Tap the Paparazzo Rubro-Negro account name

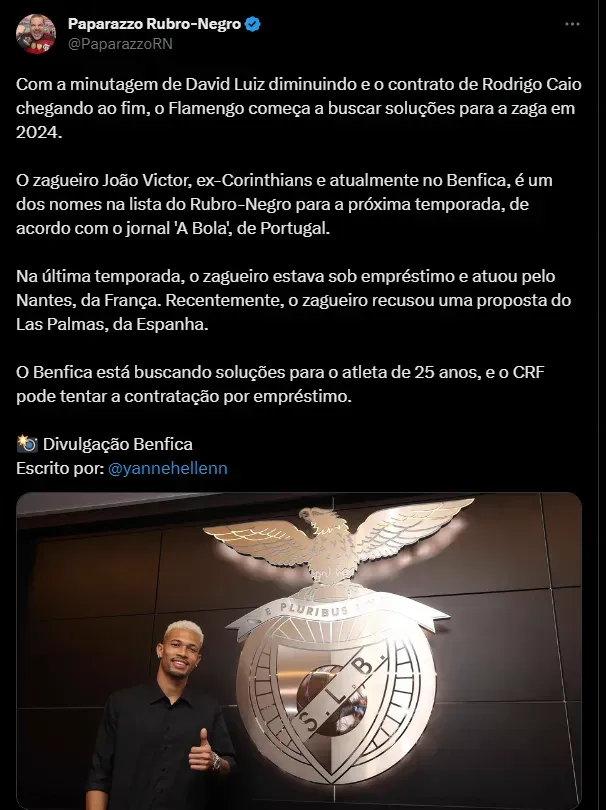pyautogui.click(x=154, y=23)
